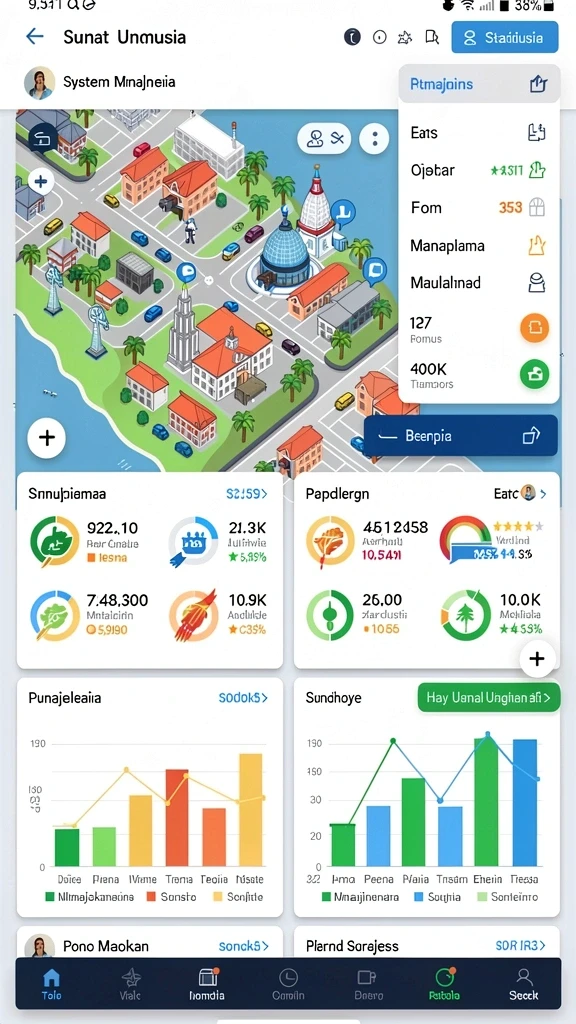The height and width of the screenshot is (1024, 576).
Task: Open the Rabala tab in bottom bar
Action: point(444,984)
